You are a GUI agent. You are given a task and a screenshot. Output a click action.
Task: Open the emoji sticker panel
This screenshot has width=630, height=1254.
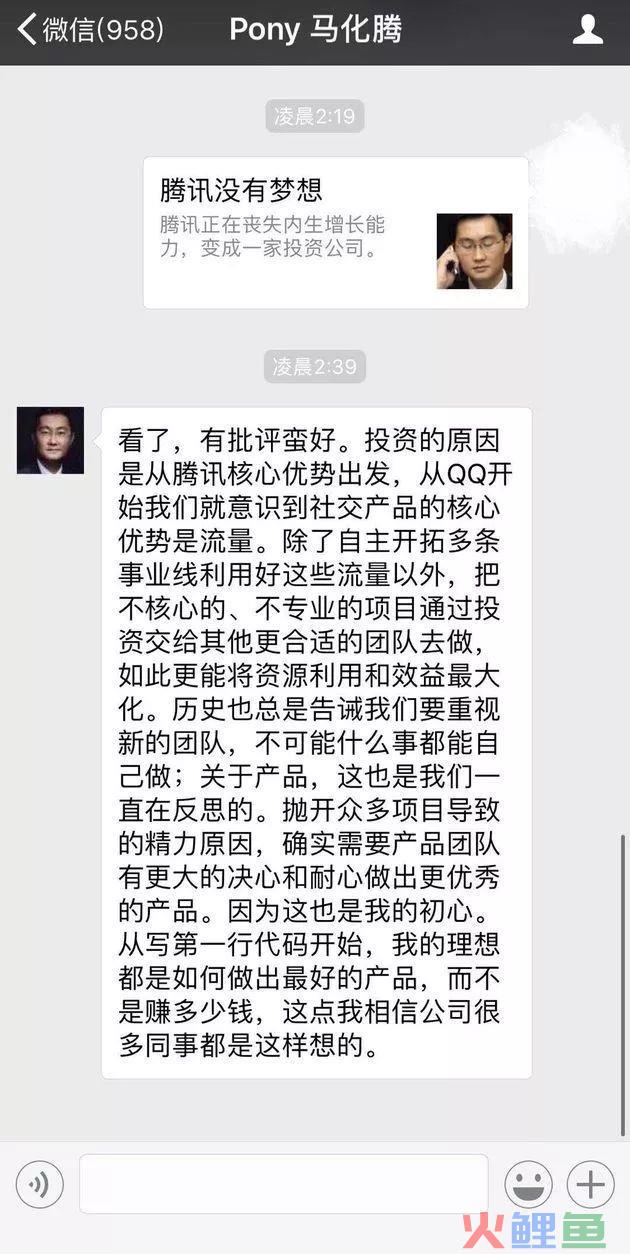[x=528, y=1186]
